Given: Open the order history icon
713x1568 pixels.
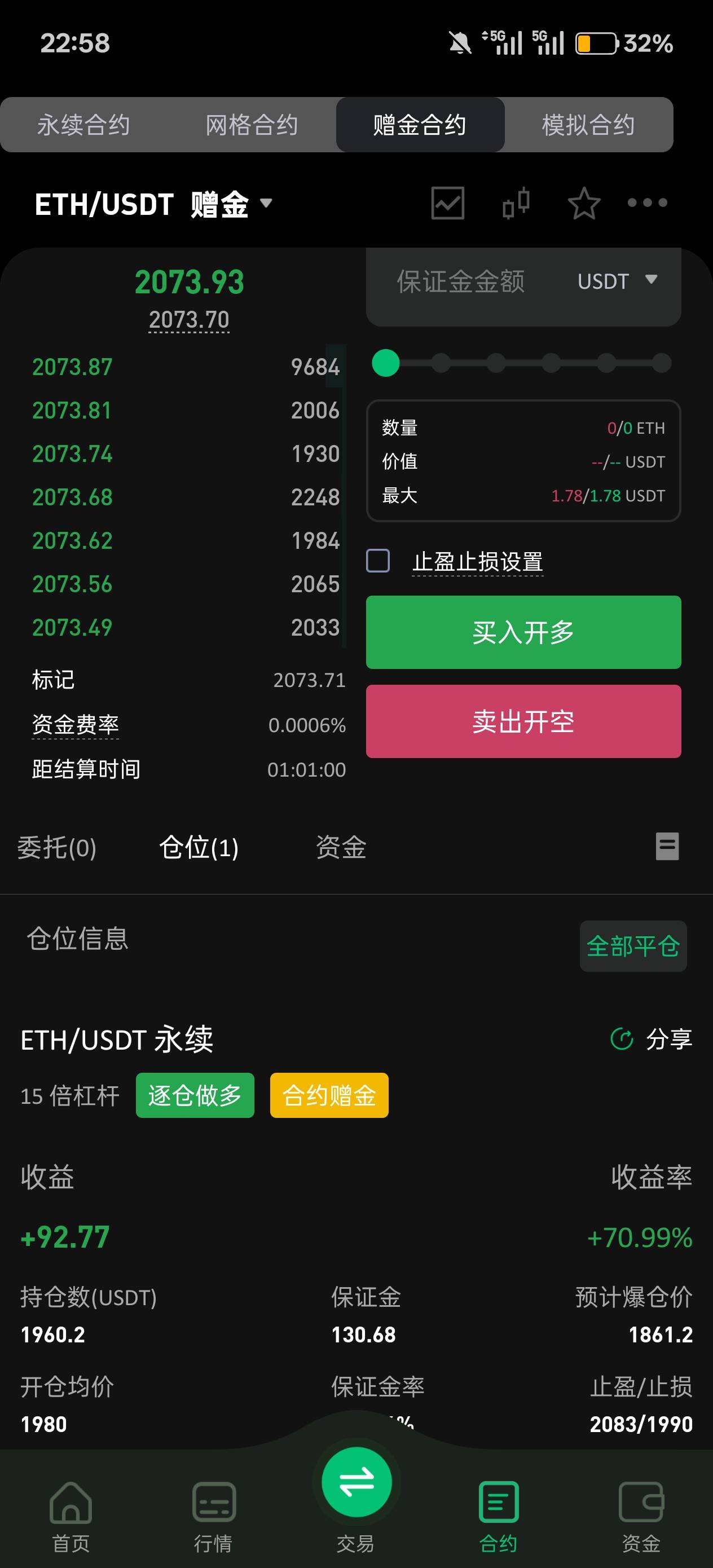Looking at the screenshot, I should [x=667, y=846].
